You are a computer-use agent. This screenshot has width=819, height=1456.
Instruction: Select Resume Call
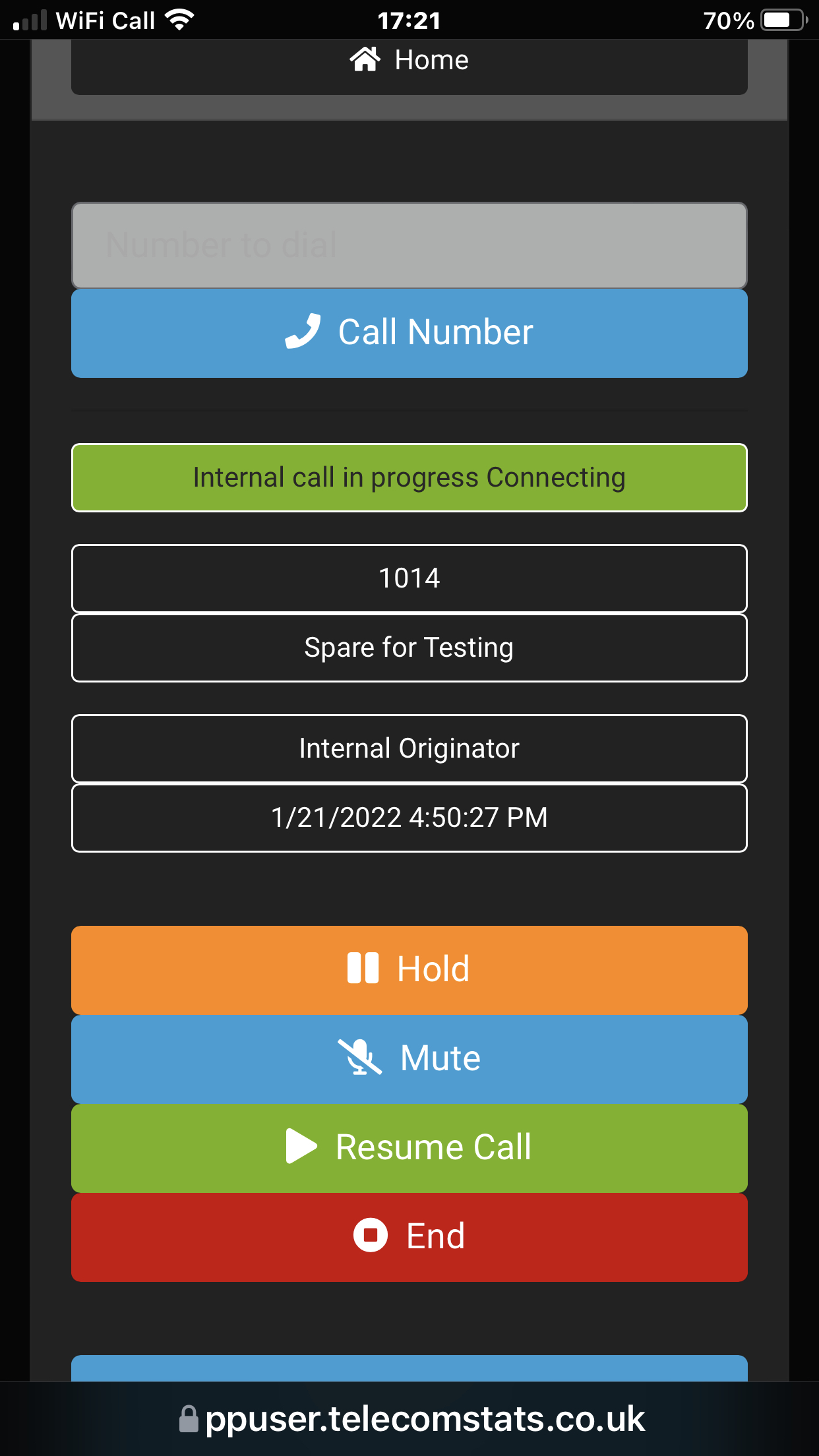click(x=409, y=1148)
